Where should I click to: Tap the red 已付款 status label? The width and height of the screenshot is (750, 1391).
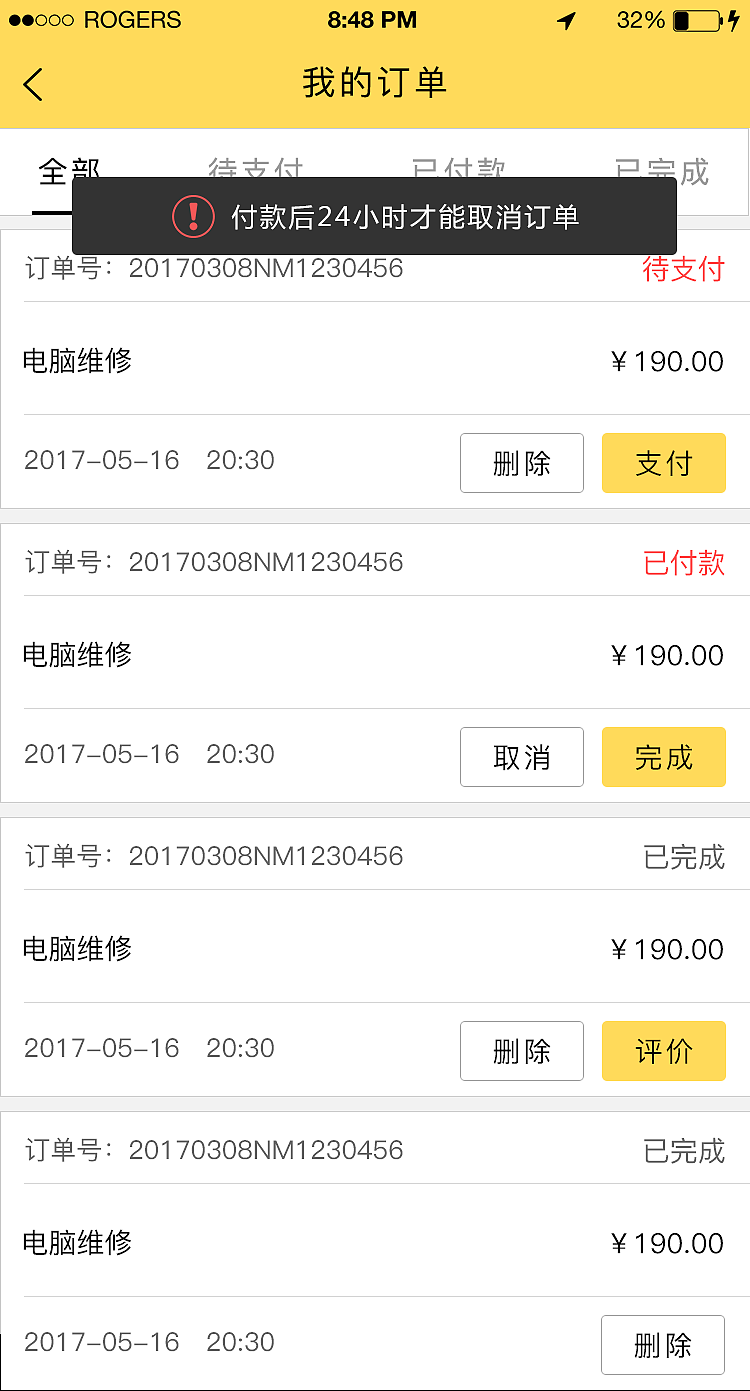pyautogui.click(x=684, y=562)
